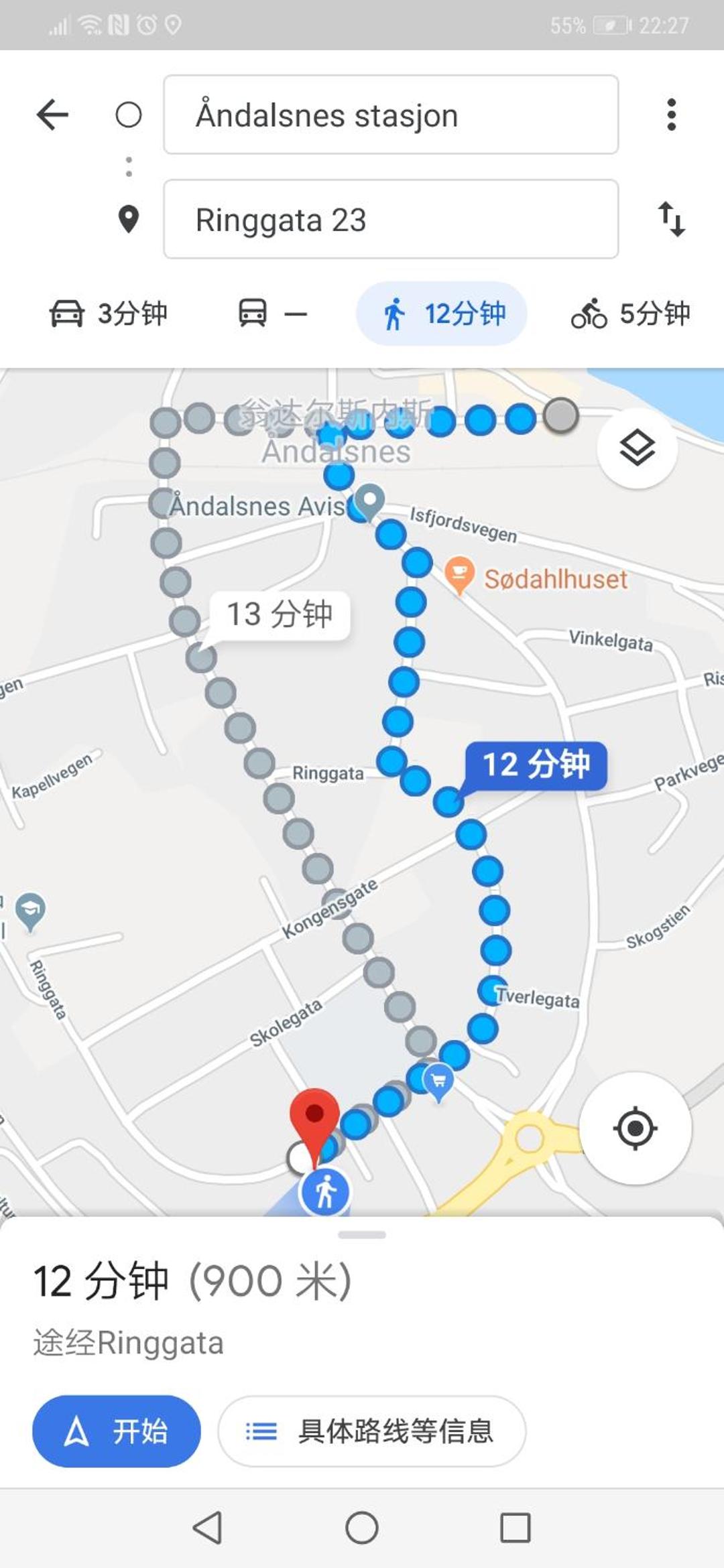
Task: Select the walking mode, 12分钟
Action: coord(442,314)
